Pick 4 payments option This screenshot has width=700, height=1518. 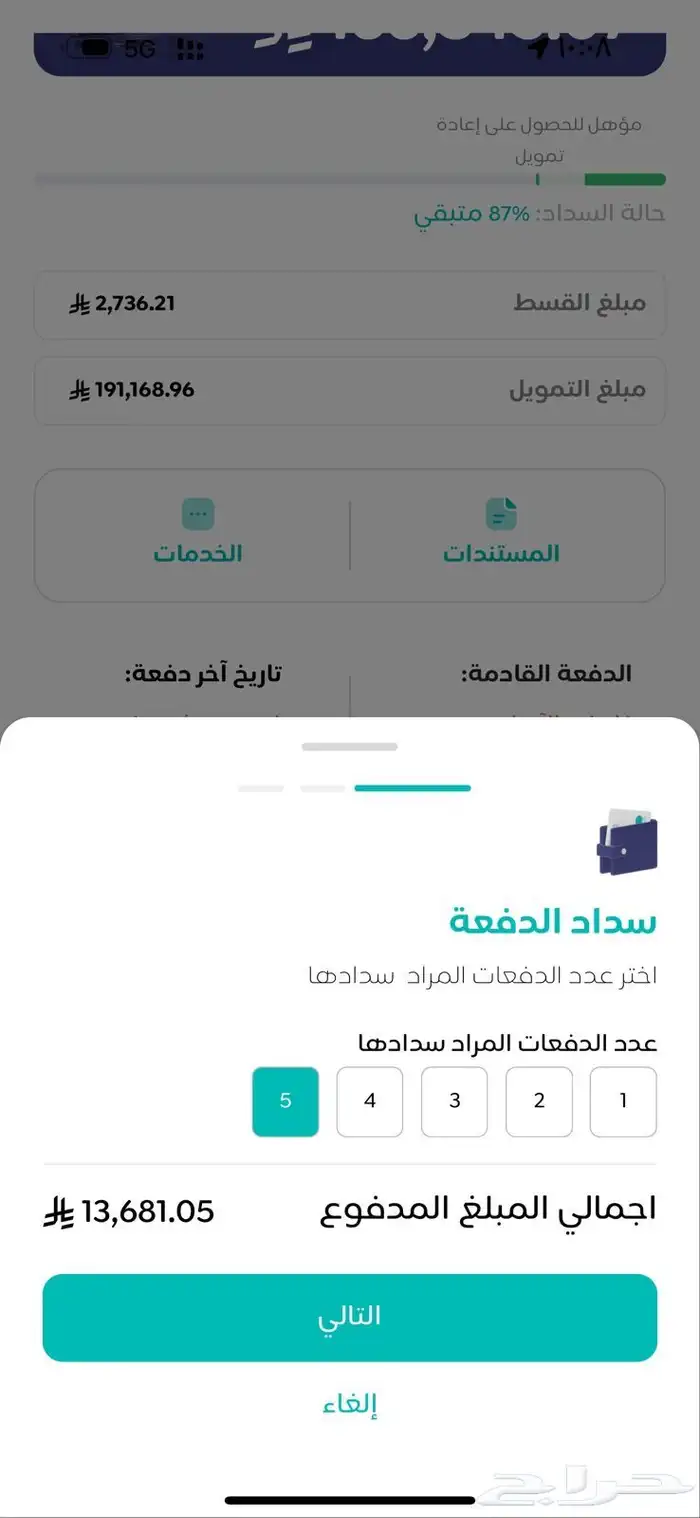[x=370, y=1101]
